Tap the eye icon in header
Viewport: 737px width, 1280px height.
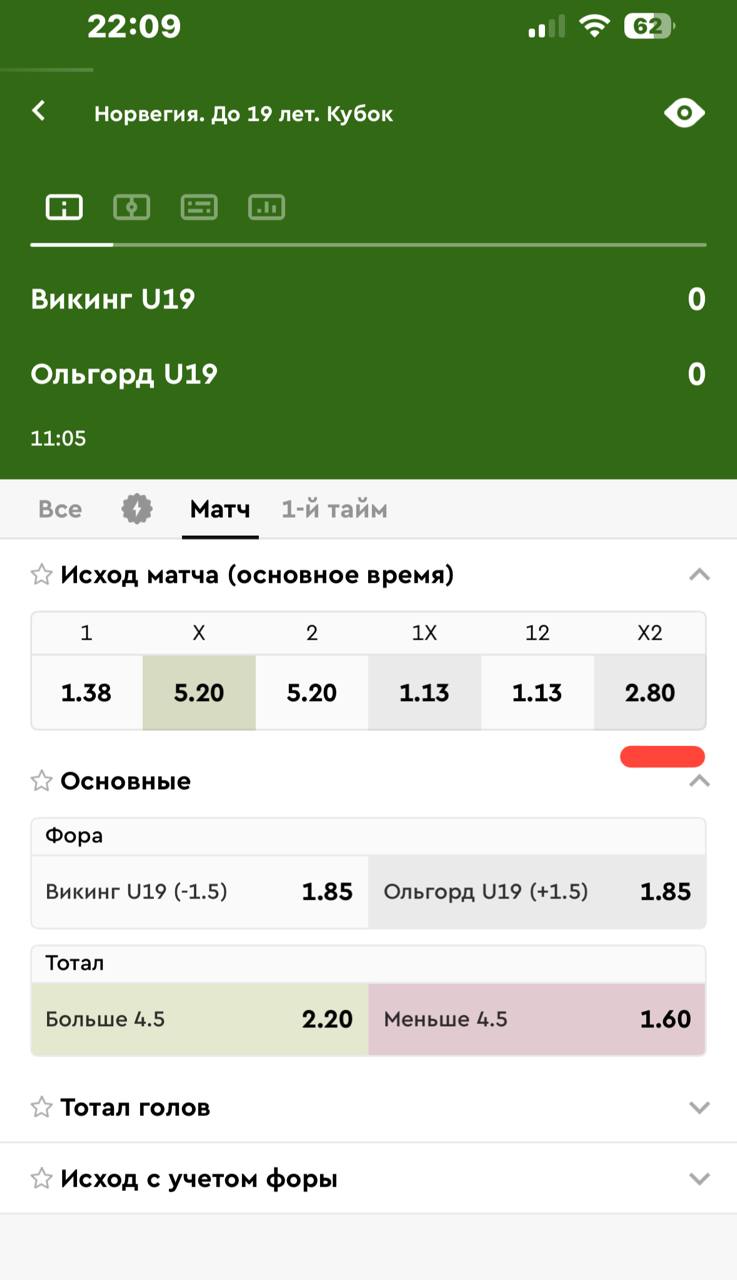pyautogui.click(x=684, y=113)
